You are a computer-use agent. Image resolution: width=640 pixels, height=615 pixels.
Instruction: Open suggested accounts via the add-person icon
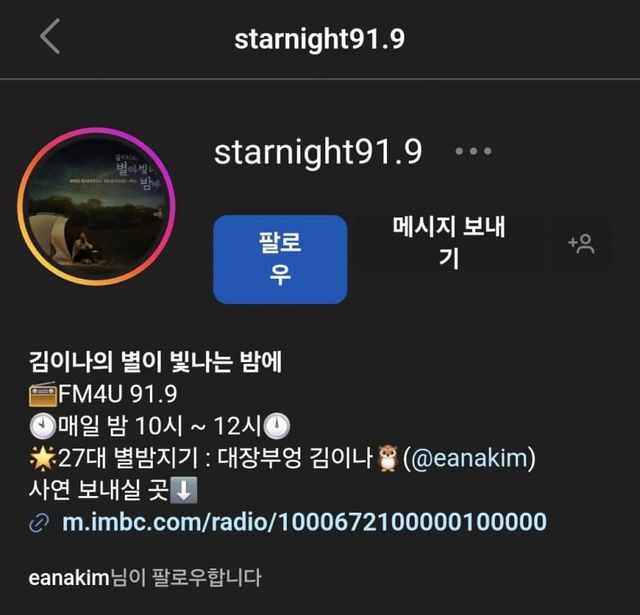581,243
